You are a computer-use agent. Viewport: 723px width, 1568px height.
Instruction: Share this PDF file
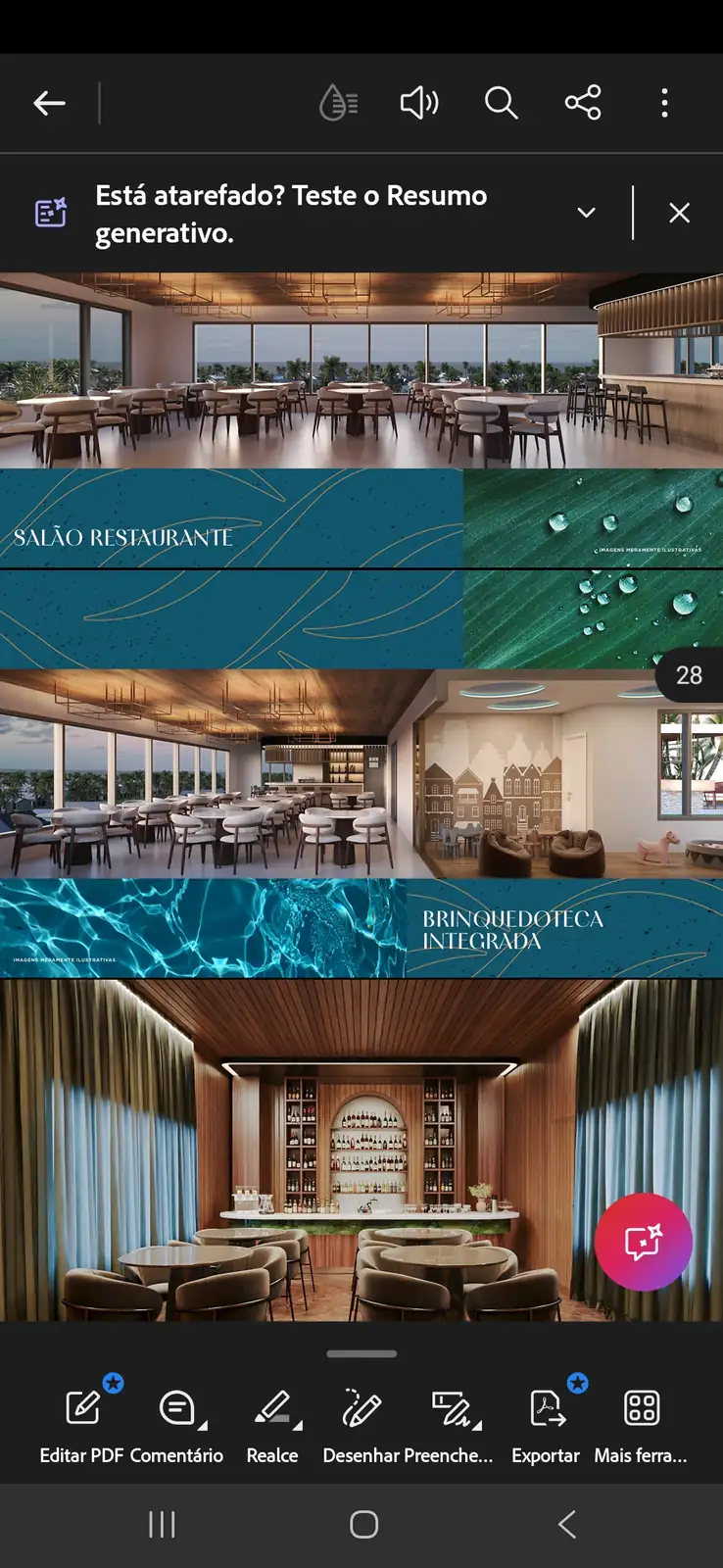point(583,103)
